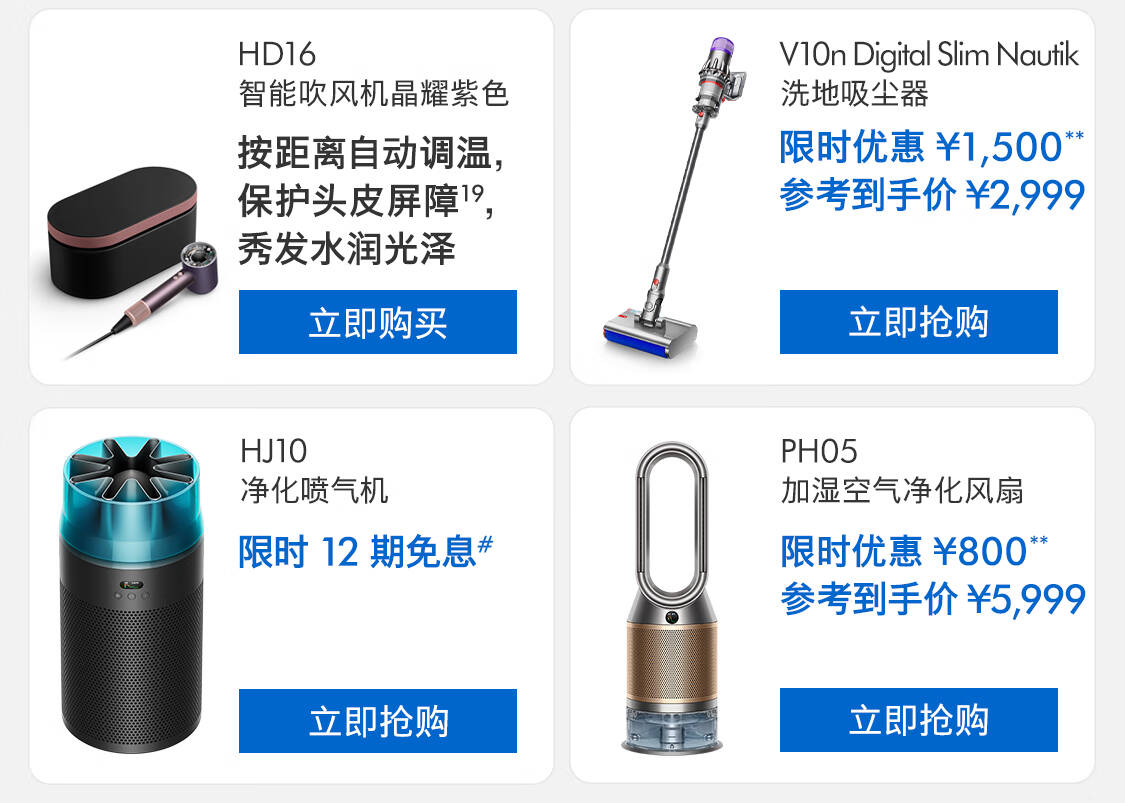Tap 立即抢购 for V10n Digital Slim Nautik
This screenshot has width=1125, height=803.
[x=918, y=321]
